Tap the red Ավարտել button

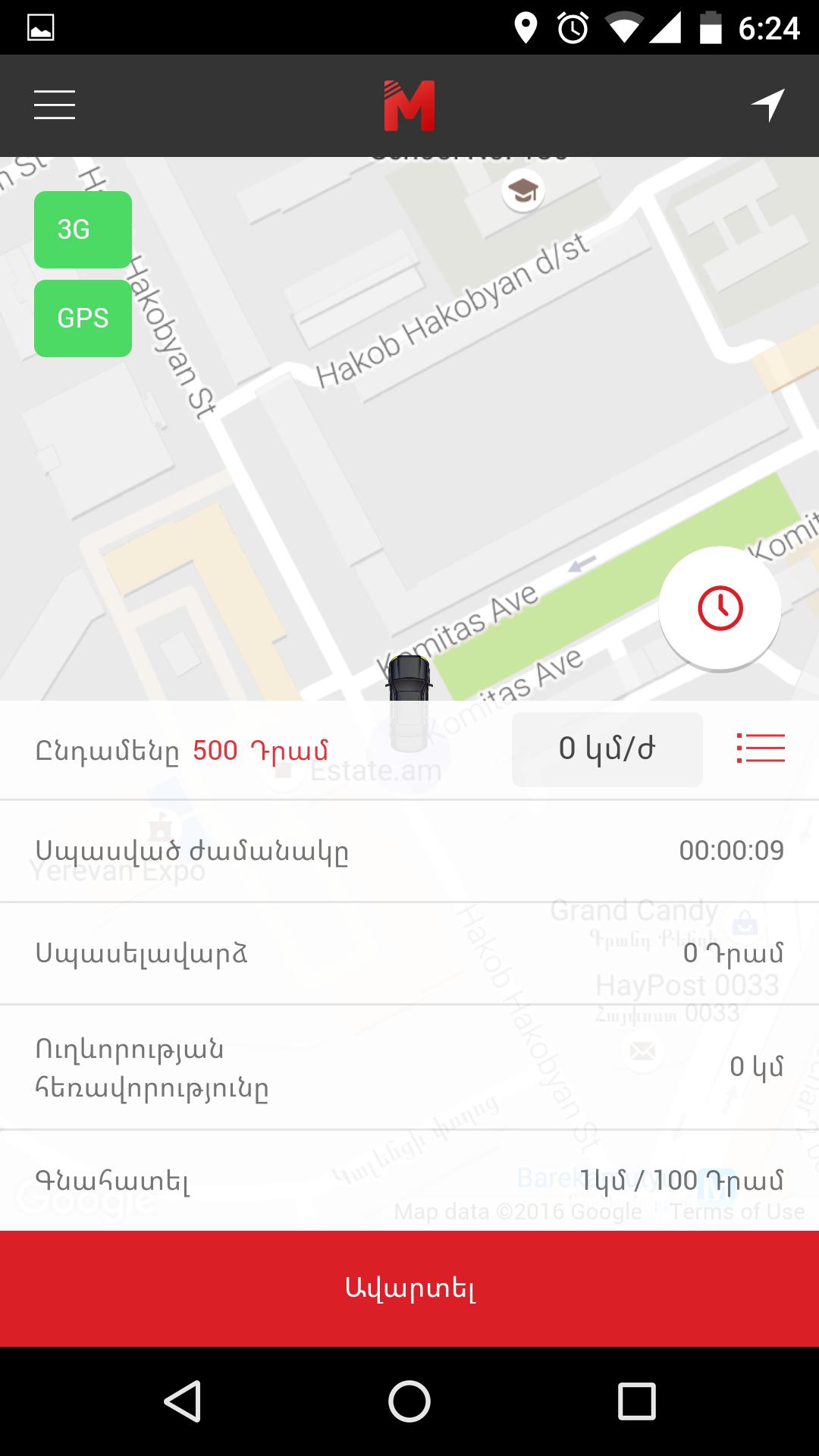point(409,1288)
